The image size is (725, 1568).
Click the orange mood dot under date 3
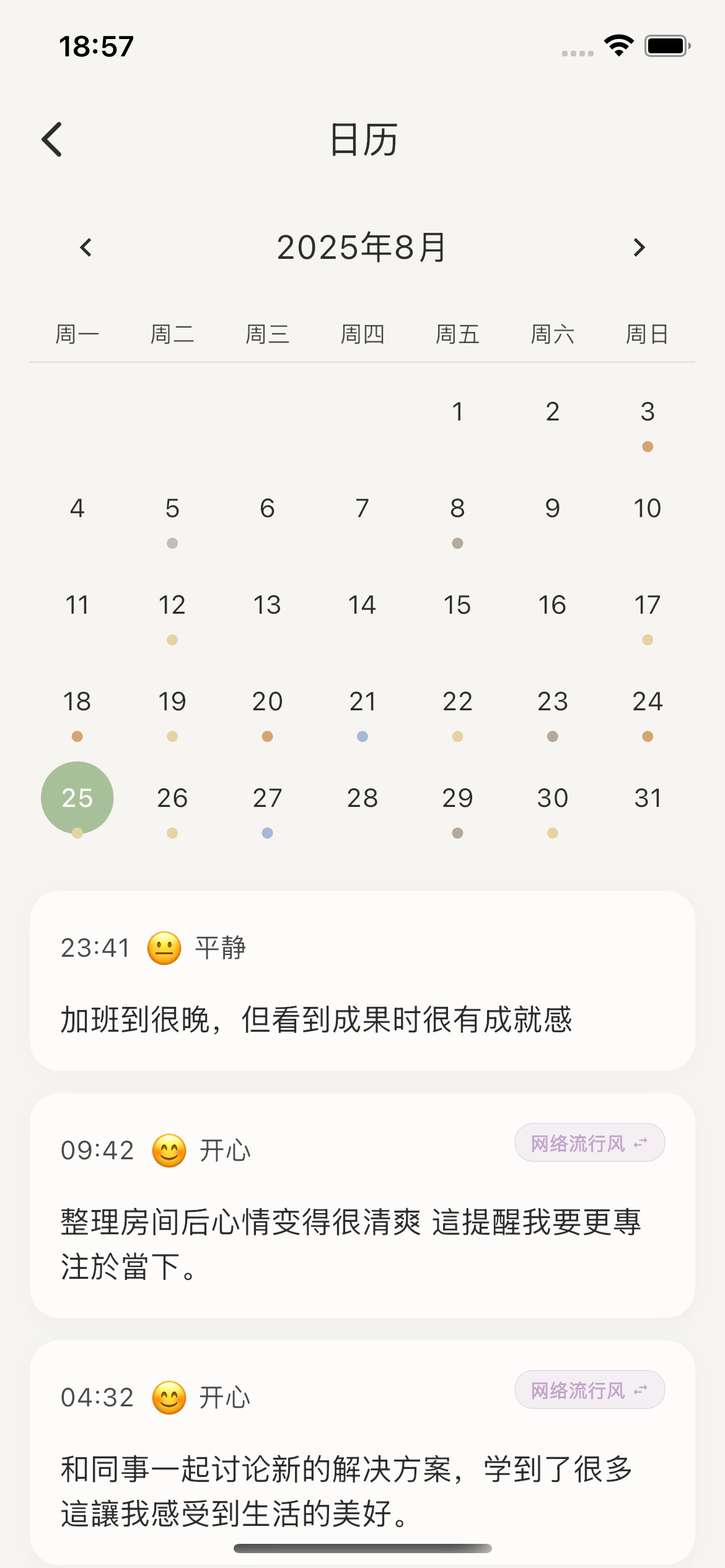pyautogui.click(x=648, y=446)
